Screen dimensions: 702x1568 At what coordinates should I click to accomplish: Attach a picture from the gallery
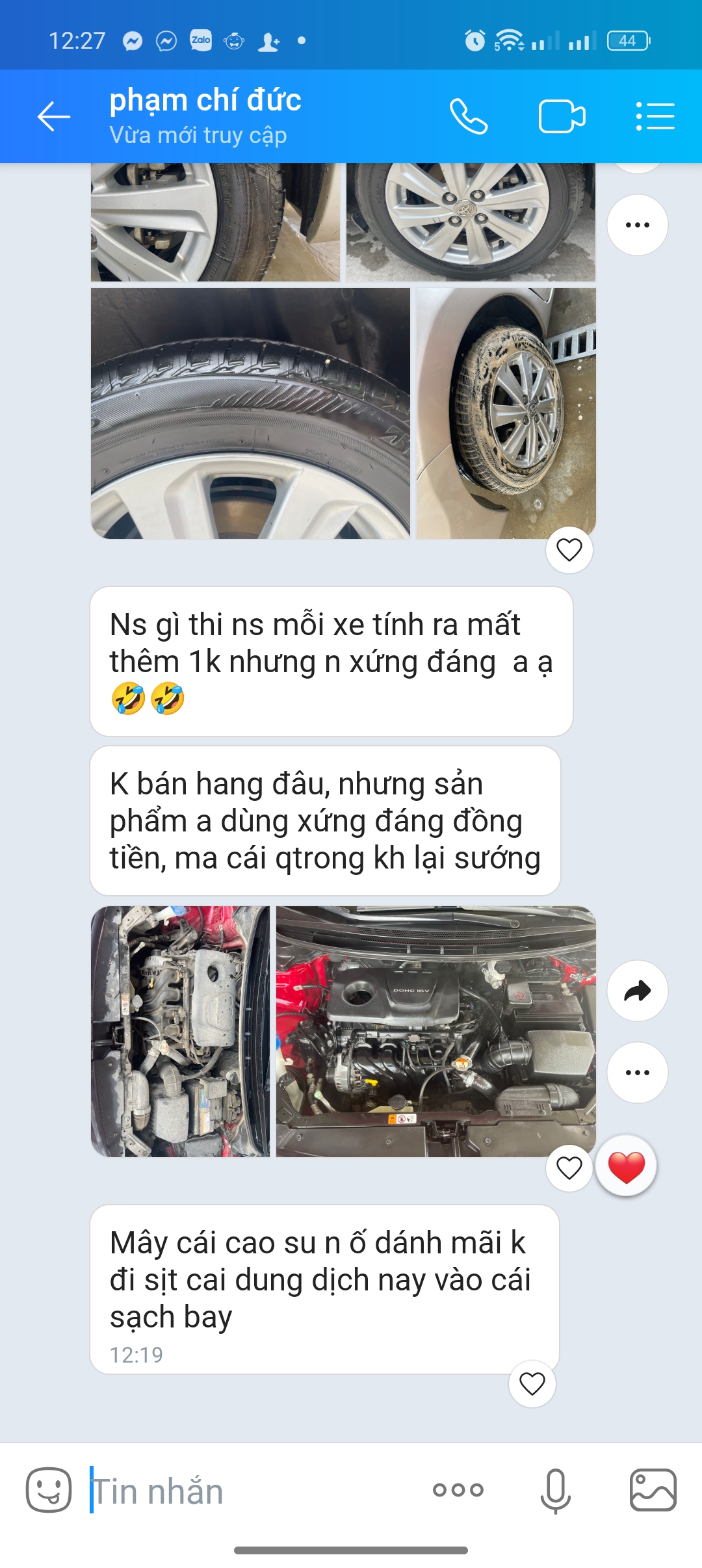[x=653, y=1490]
